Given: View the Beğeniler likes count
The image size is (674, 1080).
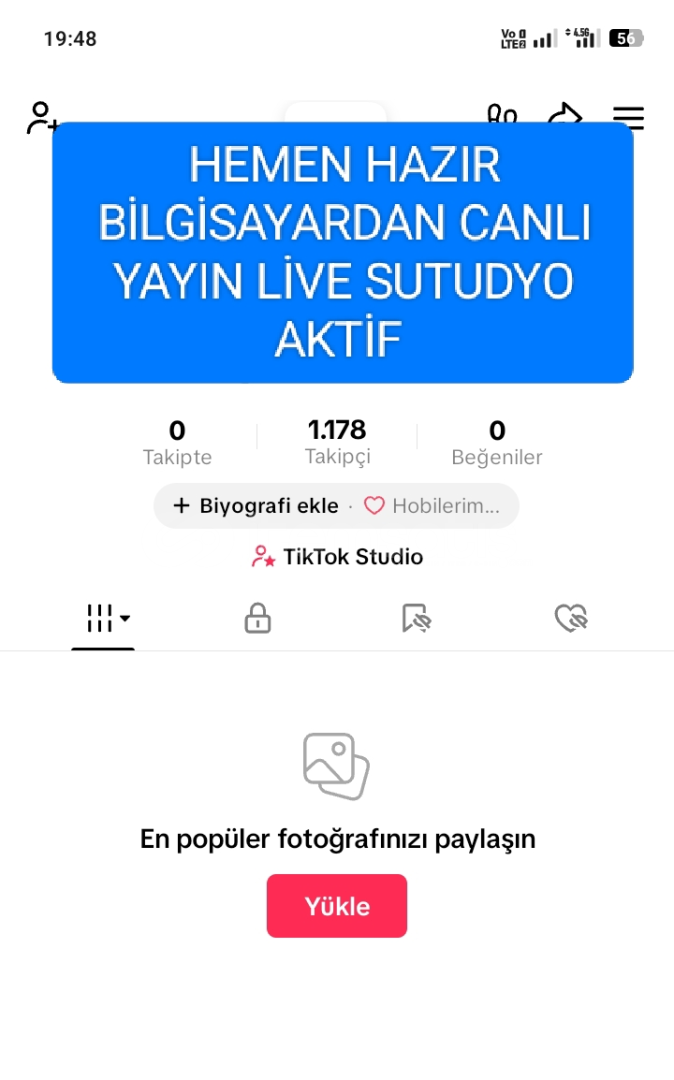Looking at the screenshot, I should [x=497, y=443].
